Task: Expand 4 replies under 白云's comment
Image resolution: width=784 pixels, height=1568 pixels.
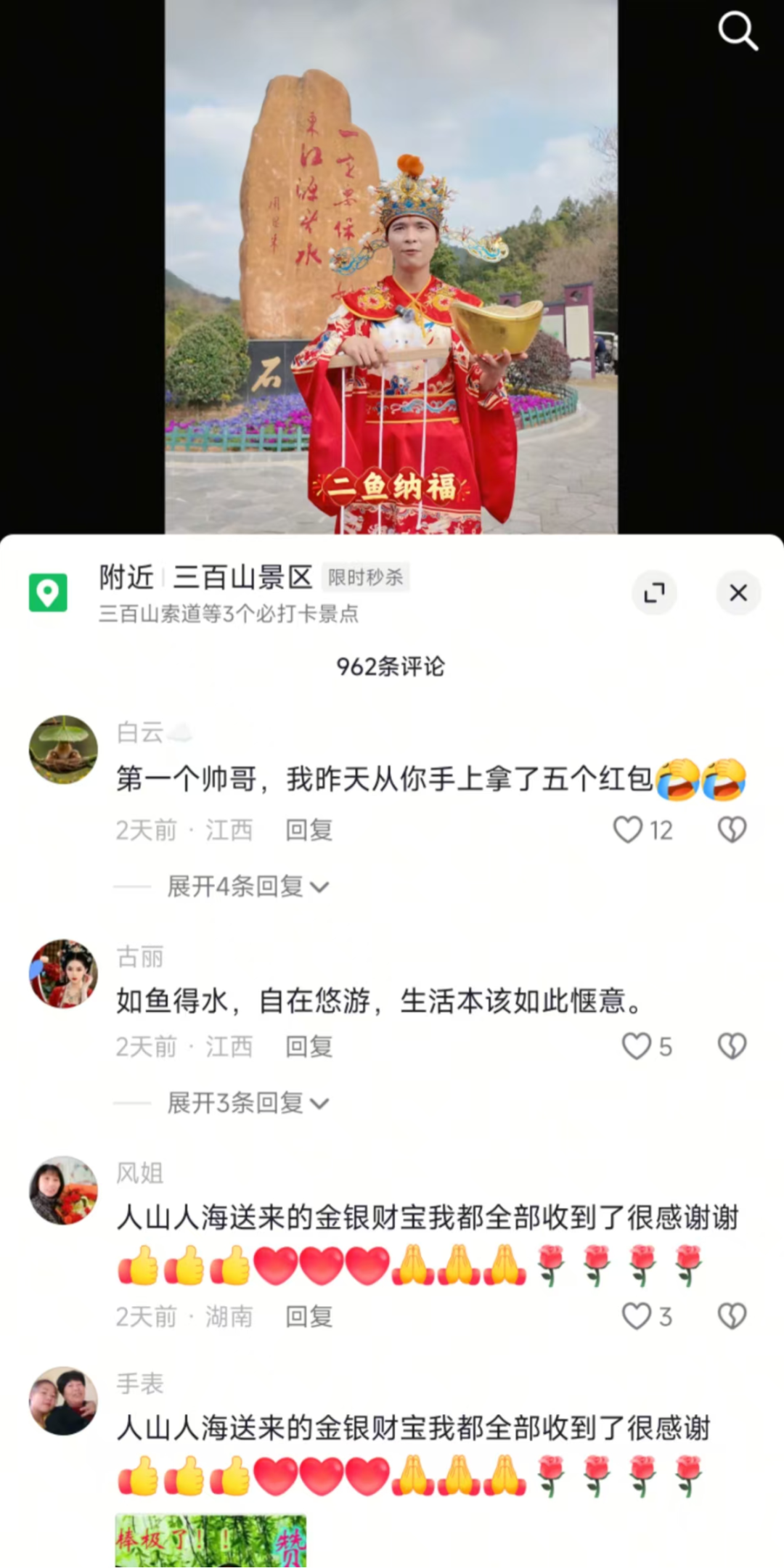Action: pos(247,886)
